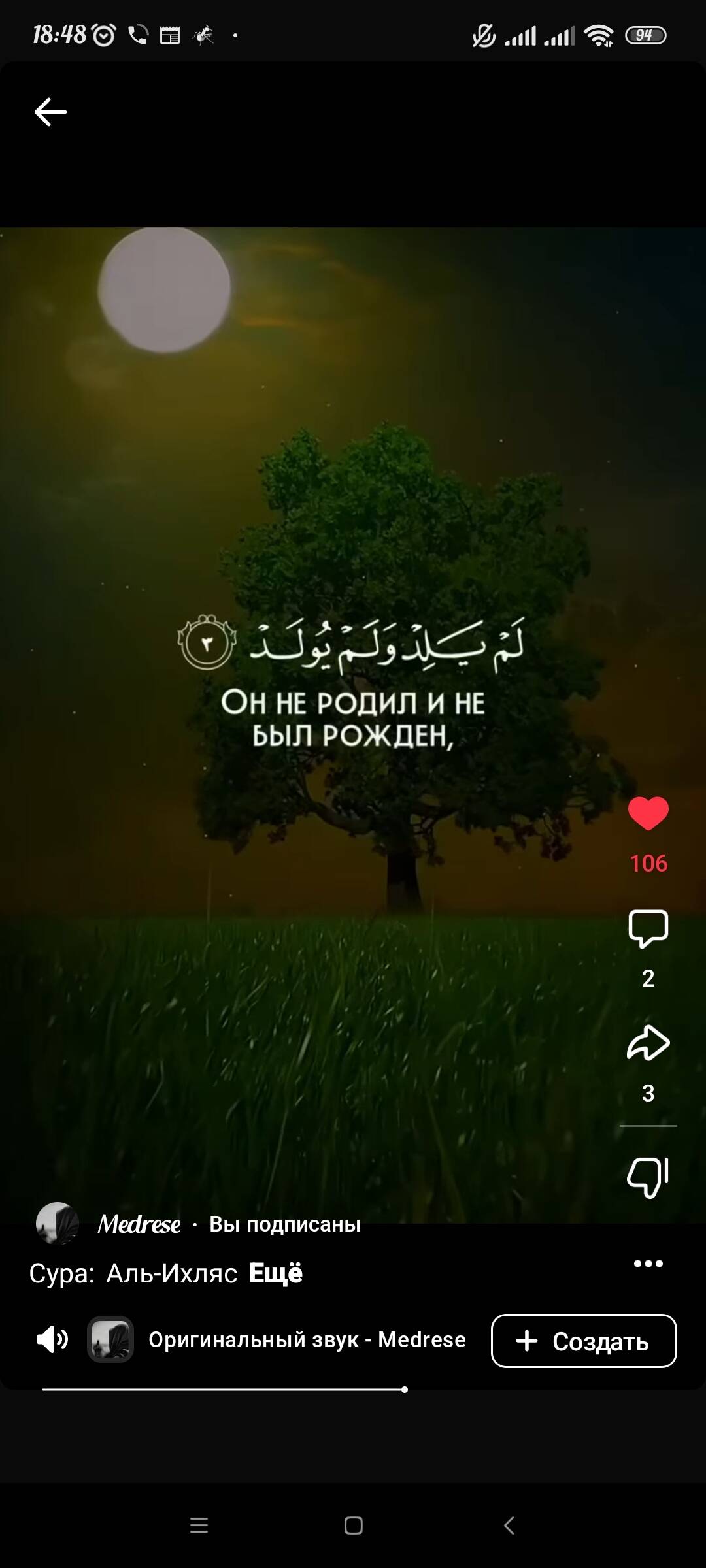The width and height of the screenshot is (706, 1568).
Task: Open recent apps from the navigation bar
Action: pos(199,1526)
